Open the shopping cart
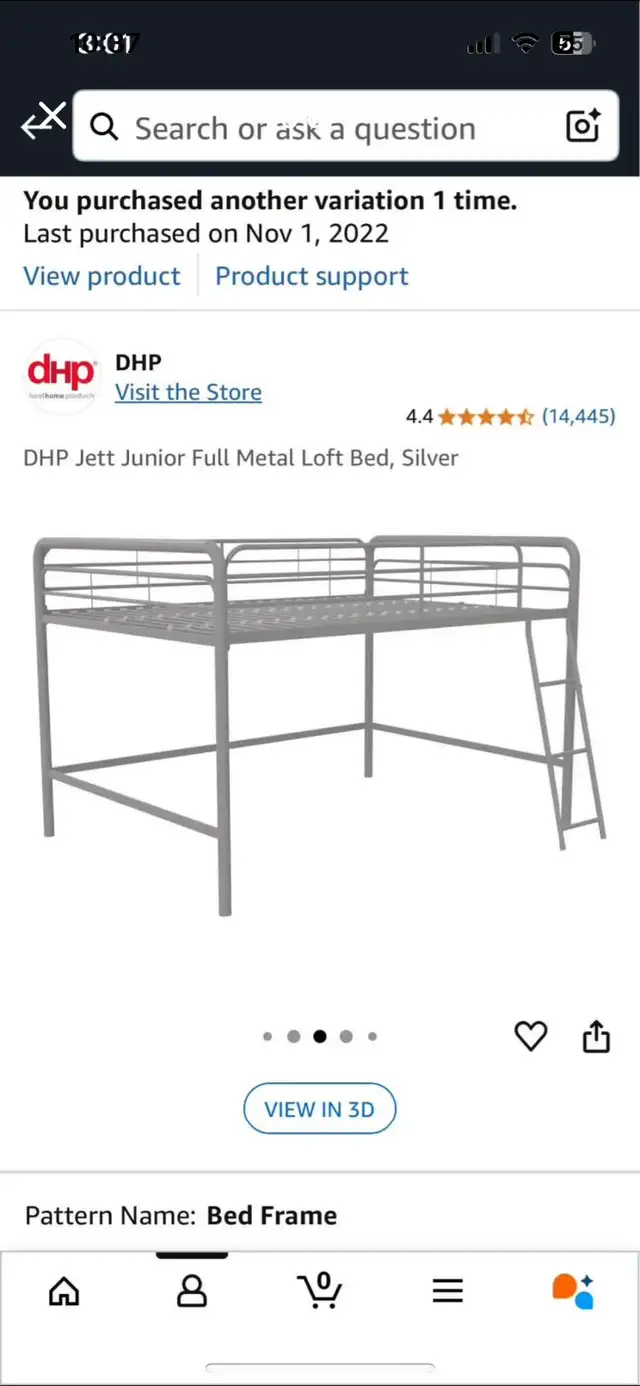Viewport: 640px width, 1386px height. [321, 1291]
